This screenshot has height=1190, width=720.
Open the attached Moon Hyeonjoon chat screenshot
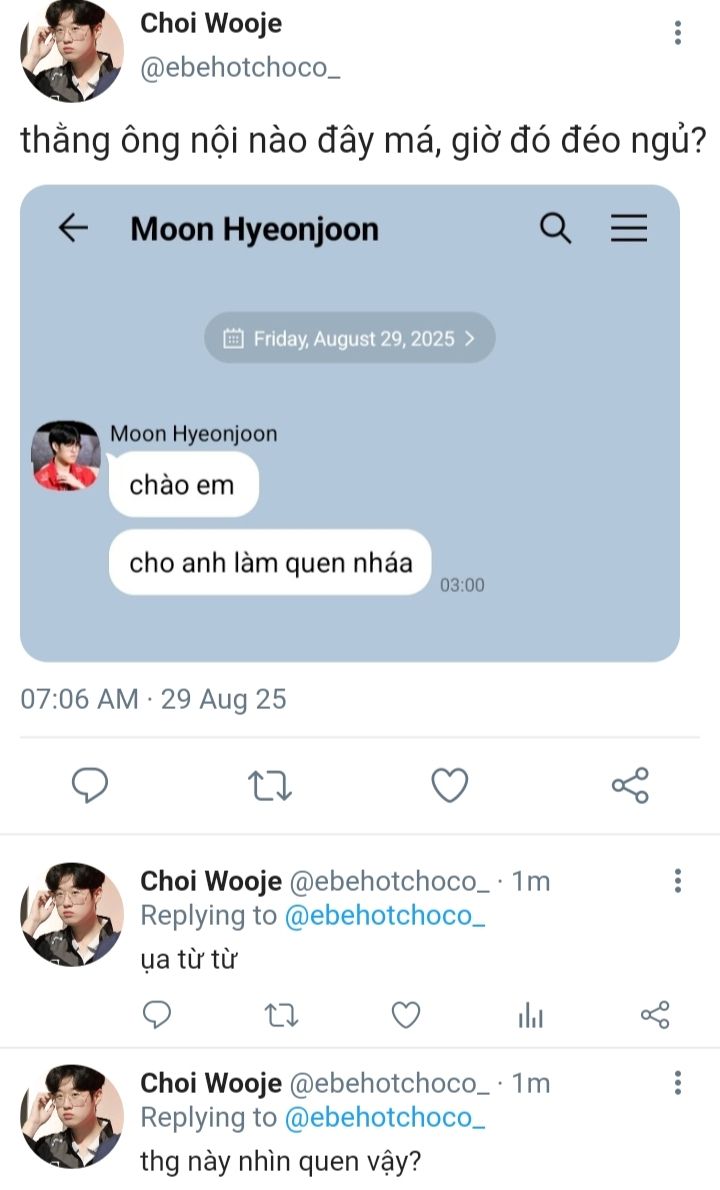tap(350, 423)
